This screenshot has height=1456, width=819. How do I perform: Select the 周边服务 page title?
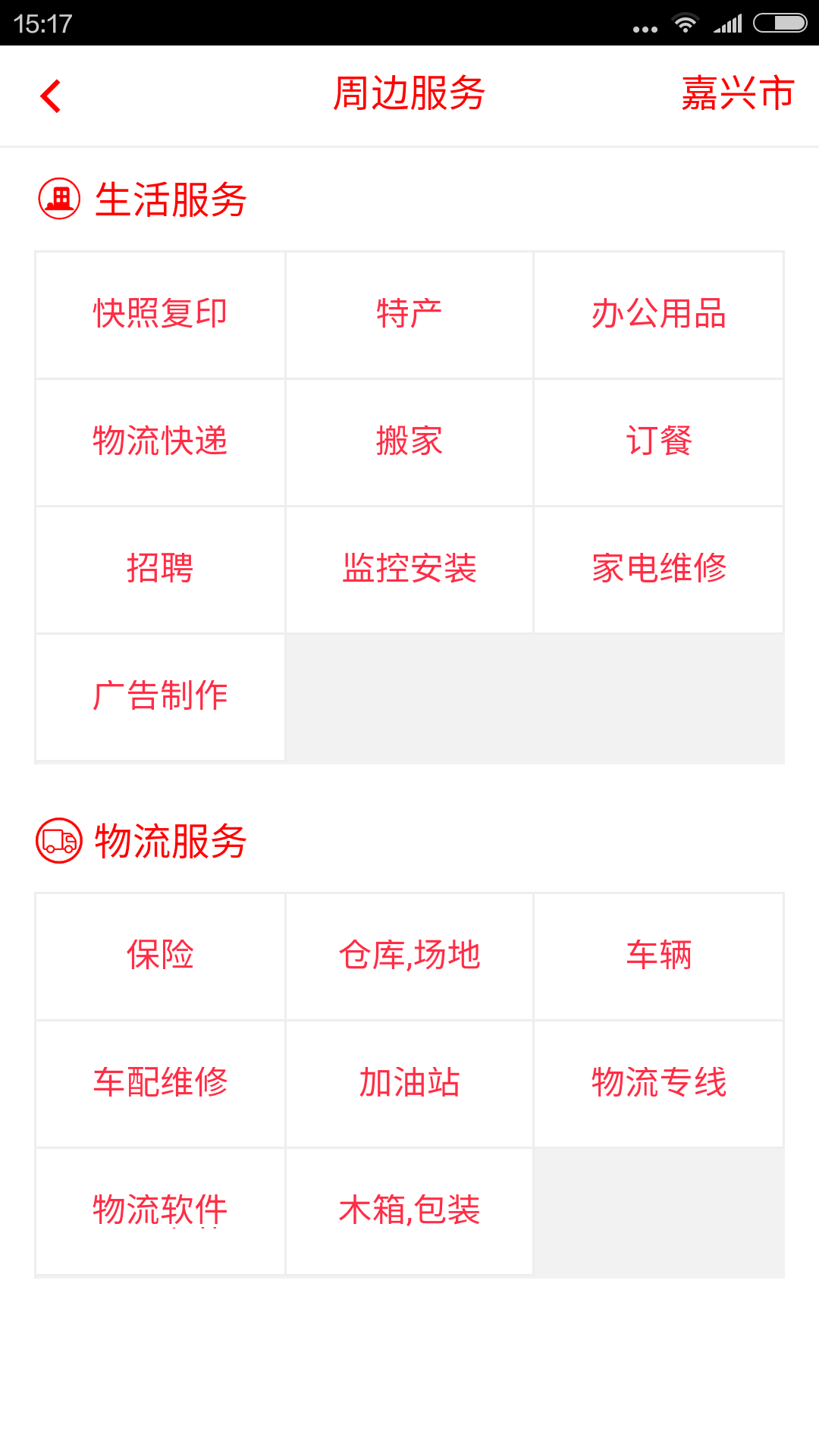click(x=409, y=93)
